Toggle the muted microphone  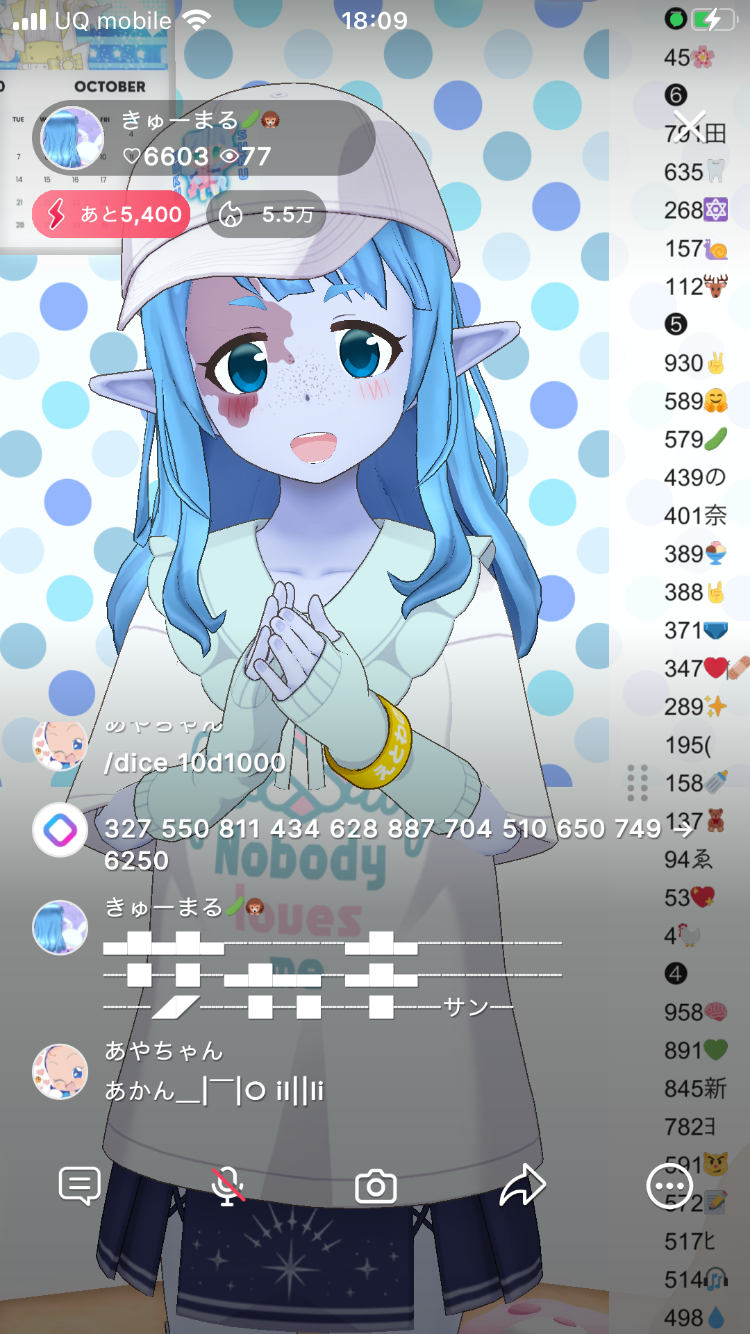[228, 1186]
